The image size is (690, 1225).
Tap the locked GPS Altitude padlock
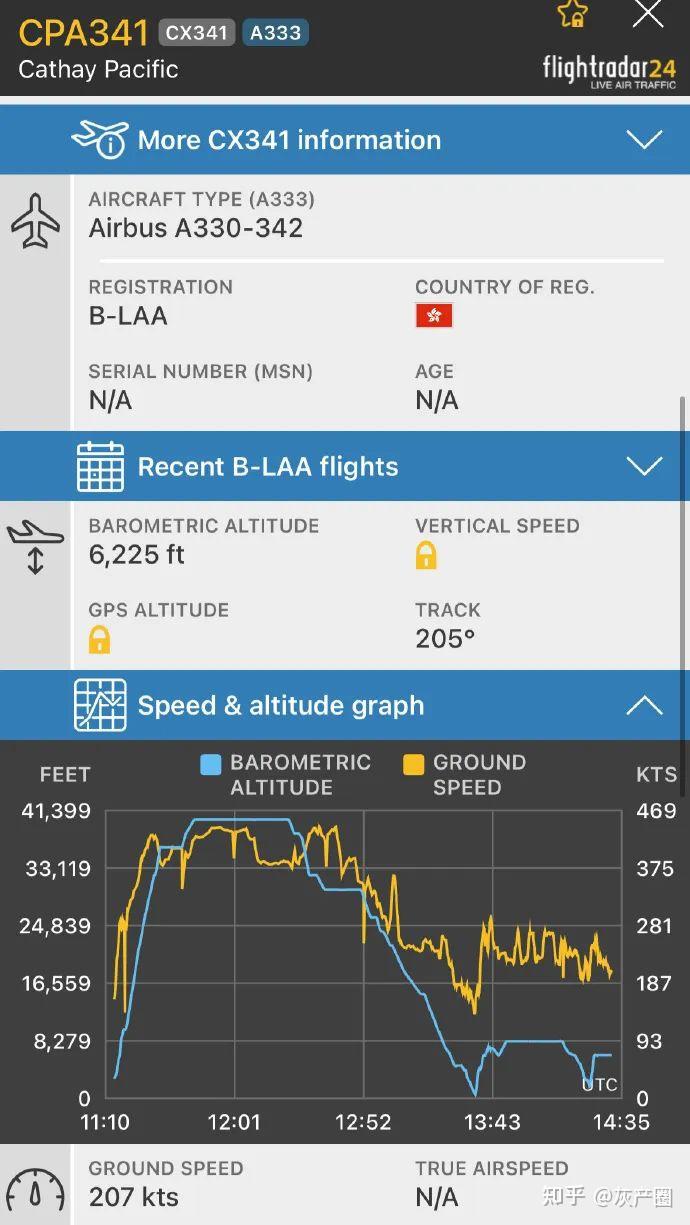coord(99,639)
